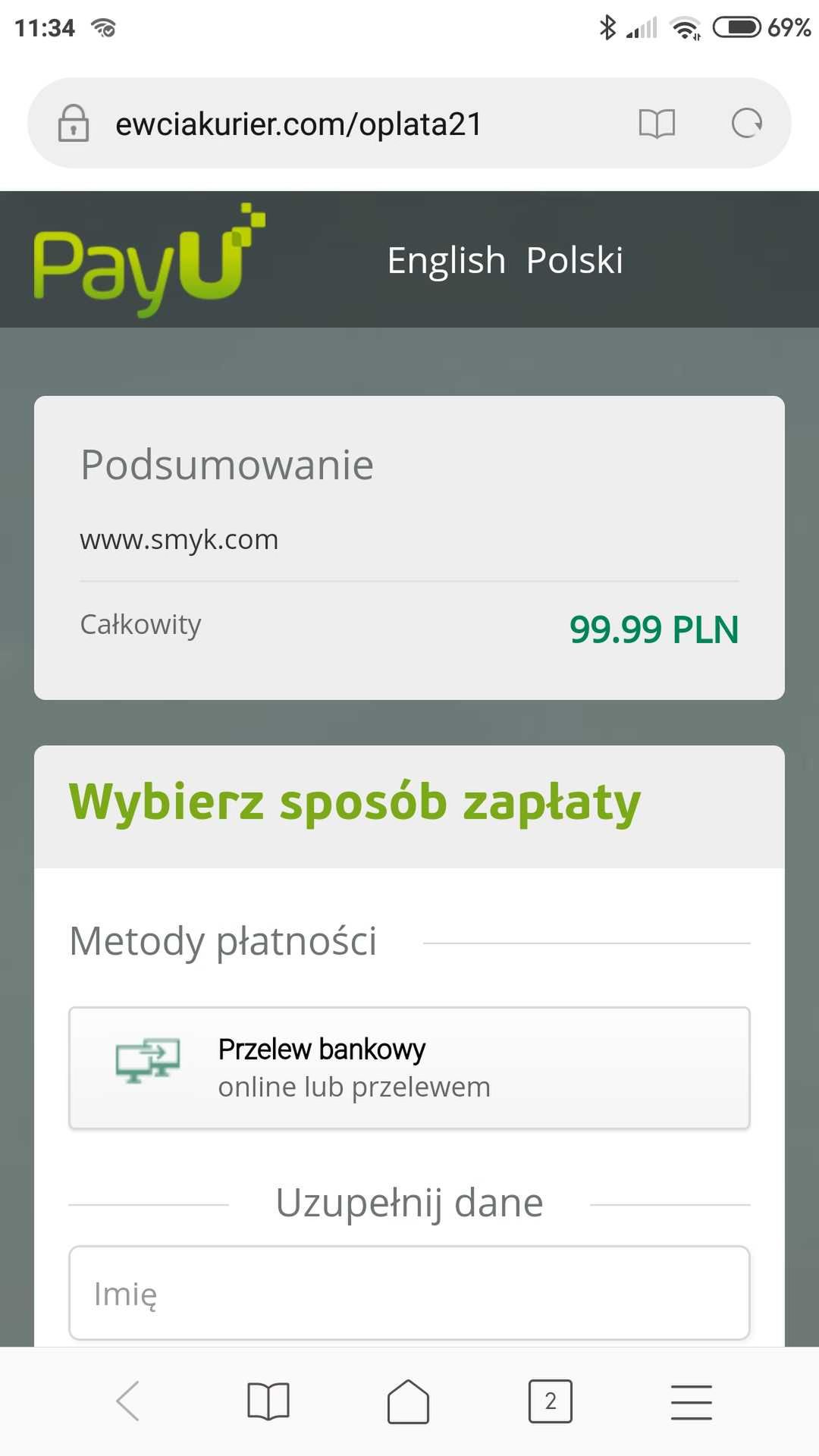Go back in the browser
The width and height of the screenshot is (819, 1456).
coord(128,1401)
